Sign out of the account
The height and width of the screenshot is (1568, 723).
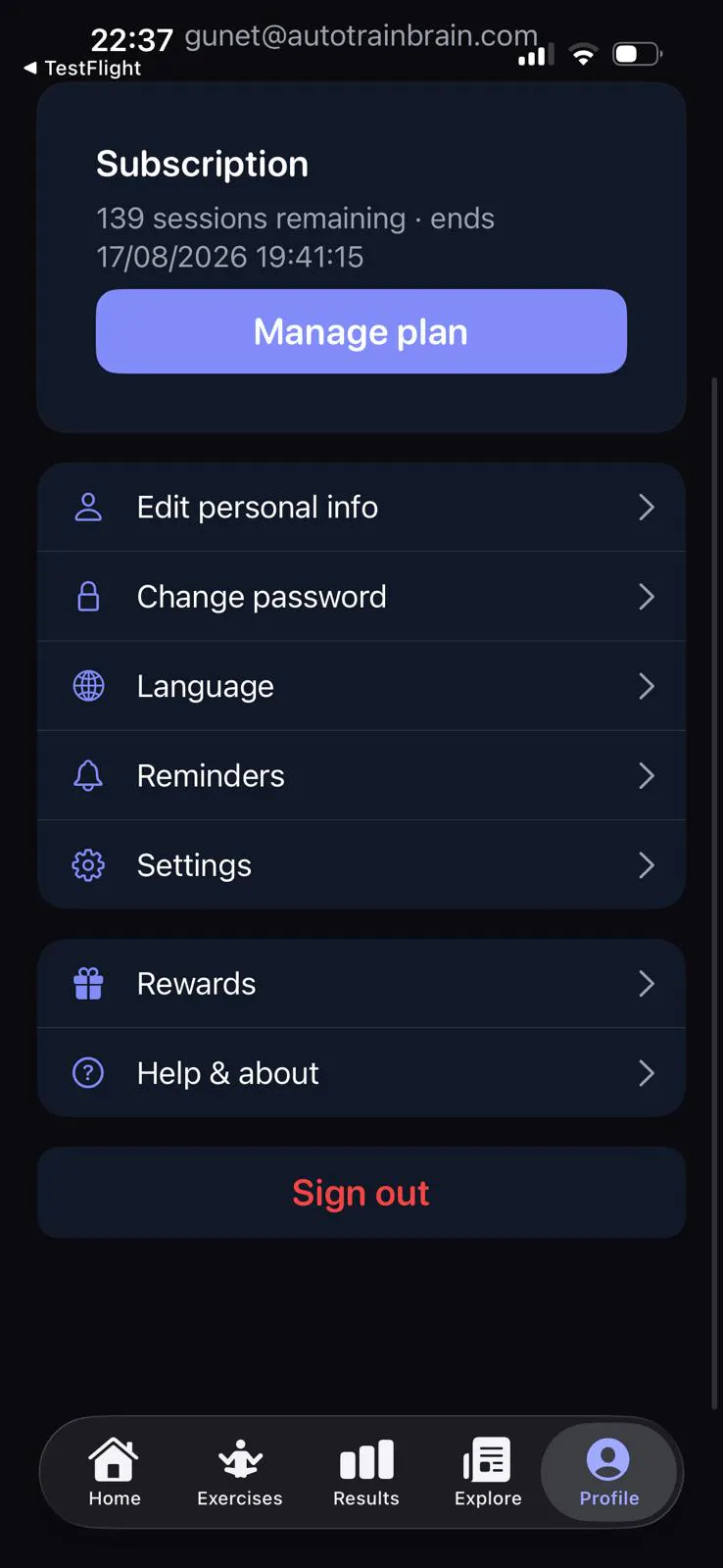tap(361, 1193)
